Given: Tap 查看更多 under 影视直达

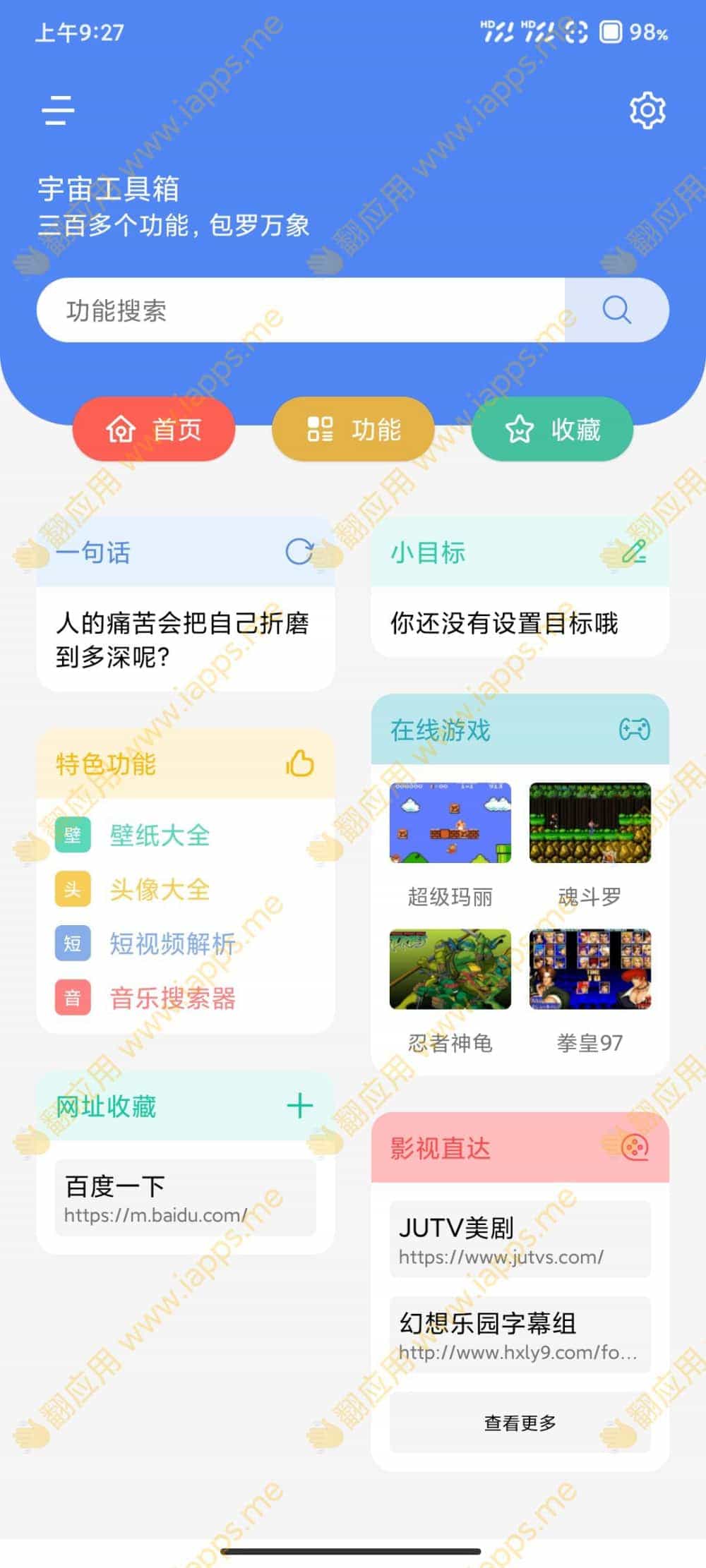Looking at the screenshot, I should pos(520,1423).
